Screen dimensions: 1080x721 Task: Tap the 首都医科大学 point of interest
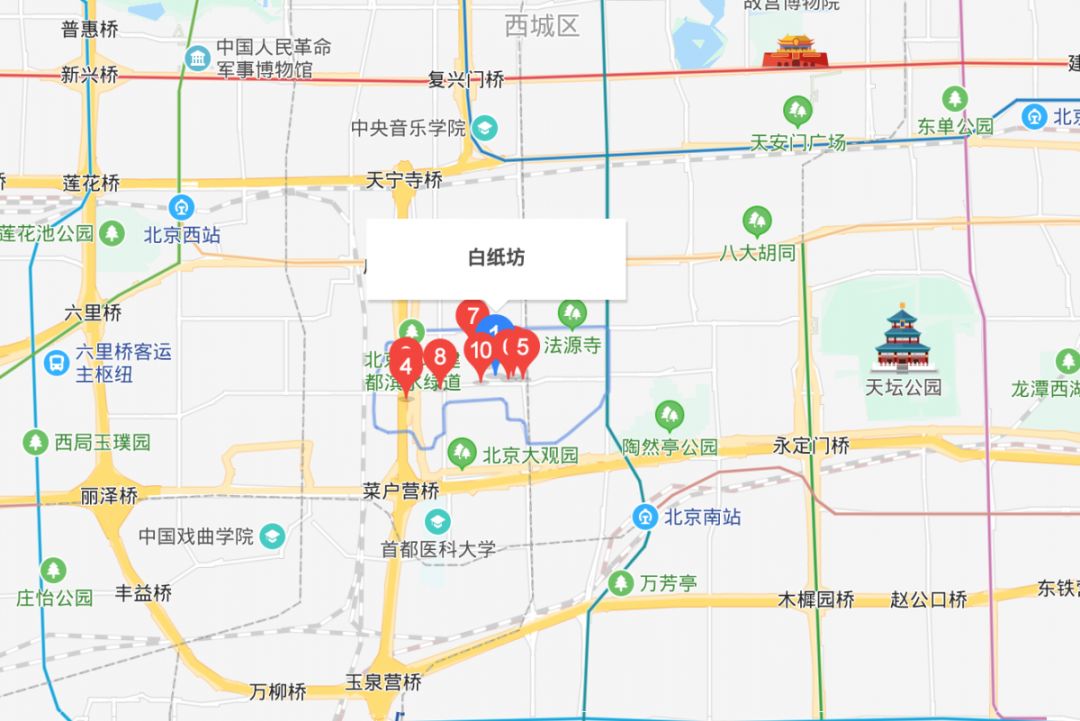pyautogui.click(x=437, y=522)
